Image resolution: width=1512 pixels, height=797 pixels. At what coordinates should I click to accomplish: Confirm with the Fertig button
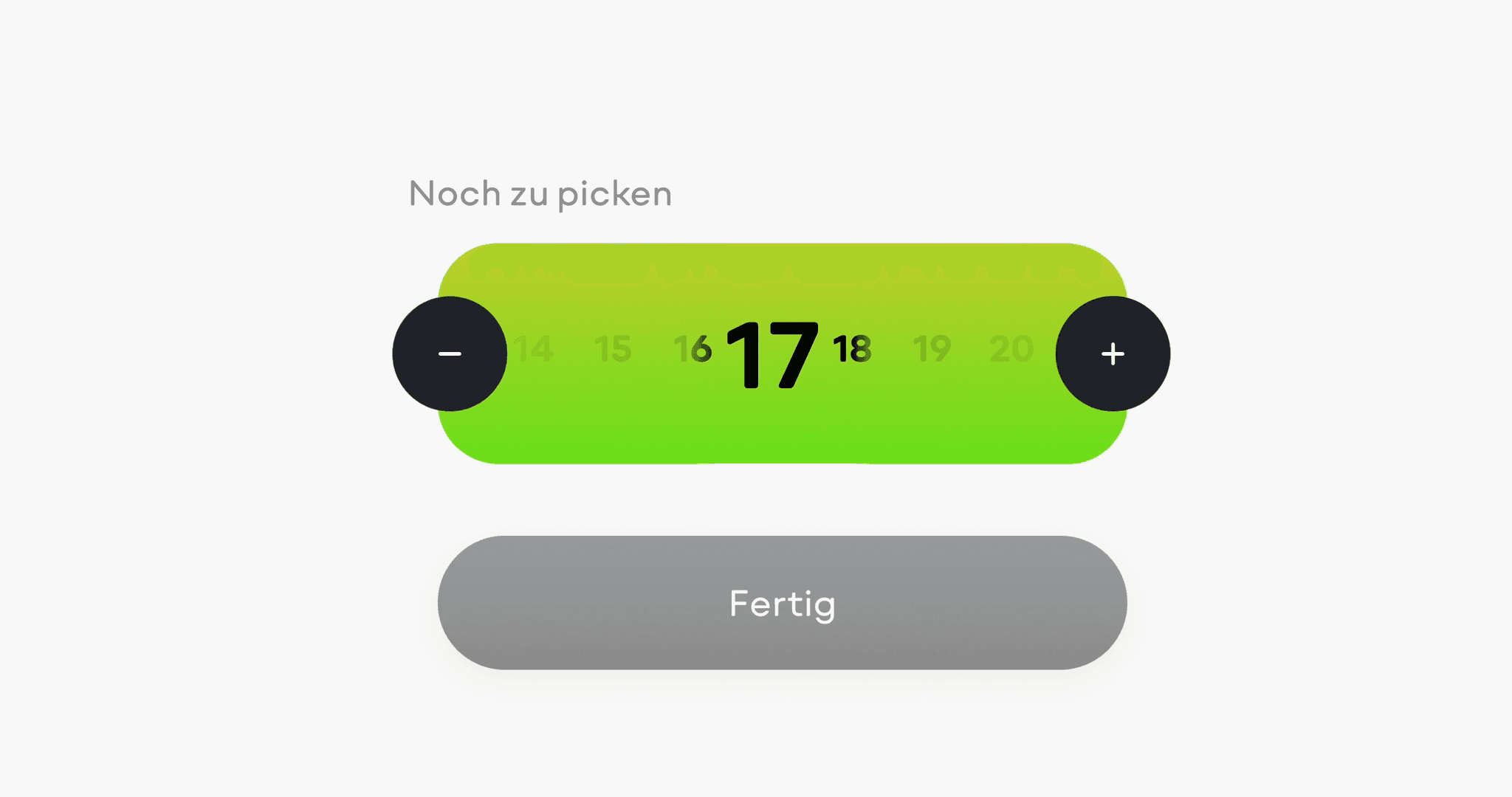[782, 603]
